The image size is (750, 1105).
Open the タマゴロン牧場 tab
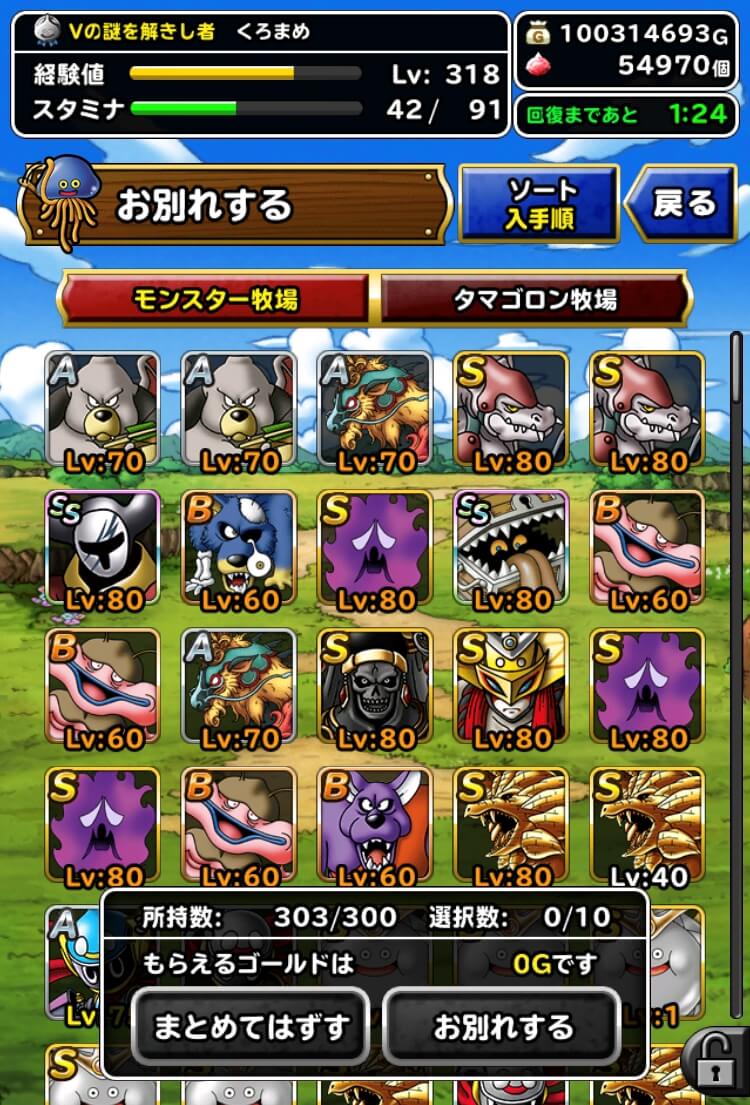point(535,298)
